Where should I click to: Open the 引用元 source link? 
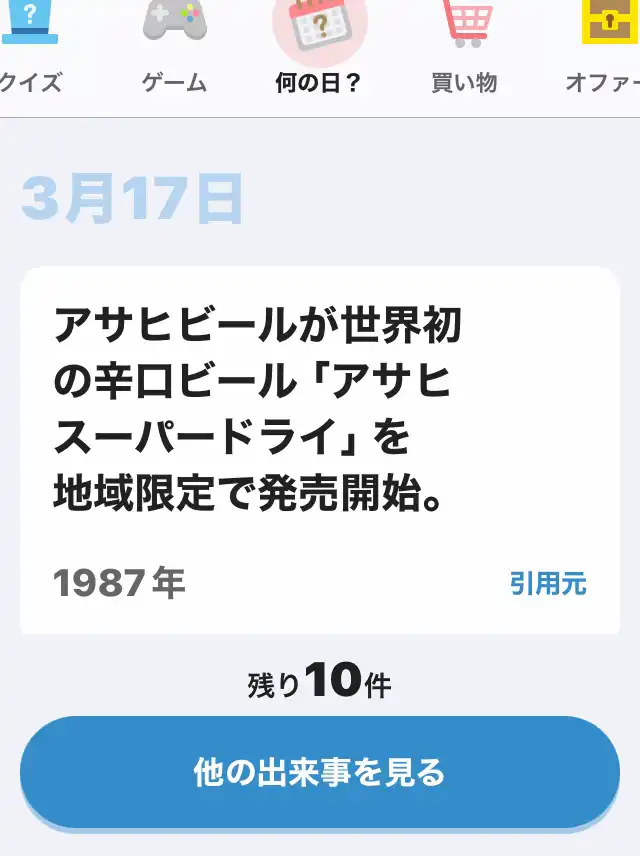(x=548, y=583)
